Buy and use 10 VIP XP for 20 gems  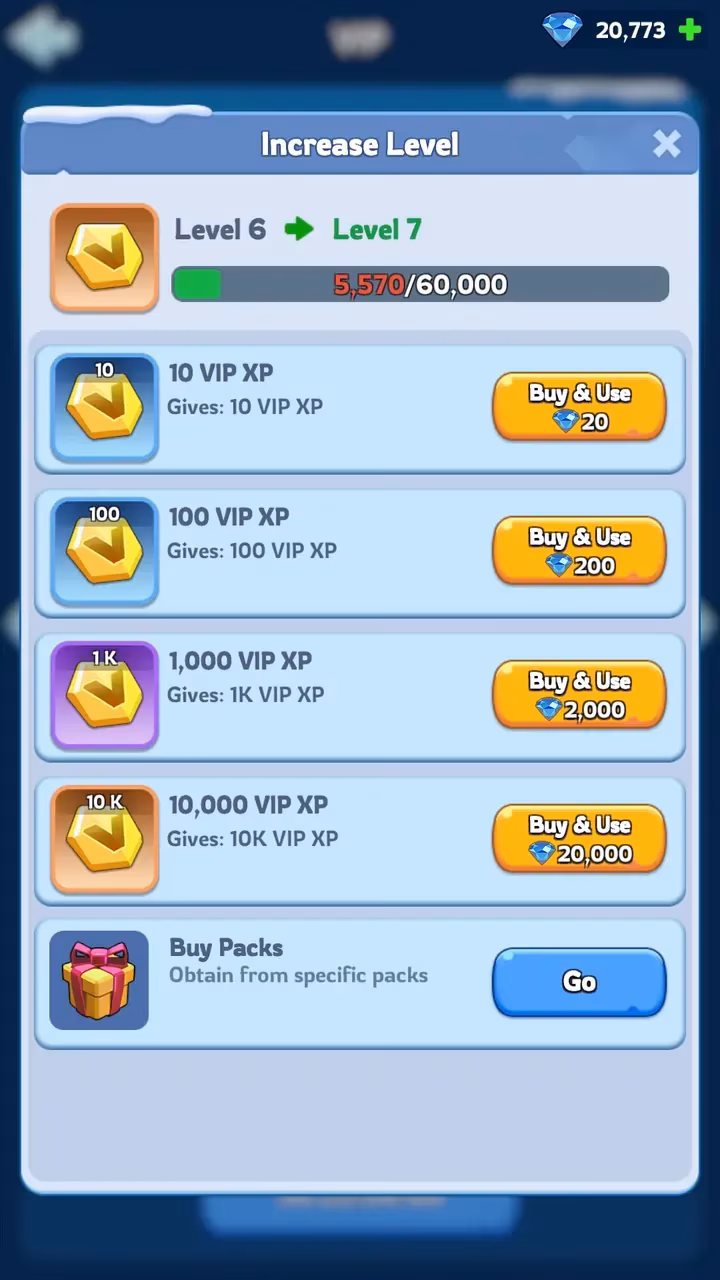coord(578,406)
